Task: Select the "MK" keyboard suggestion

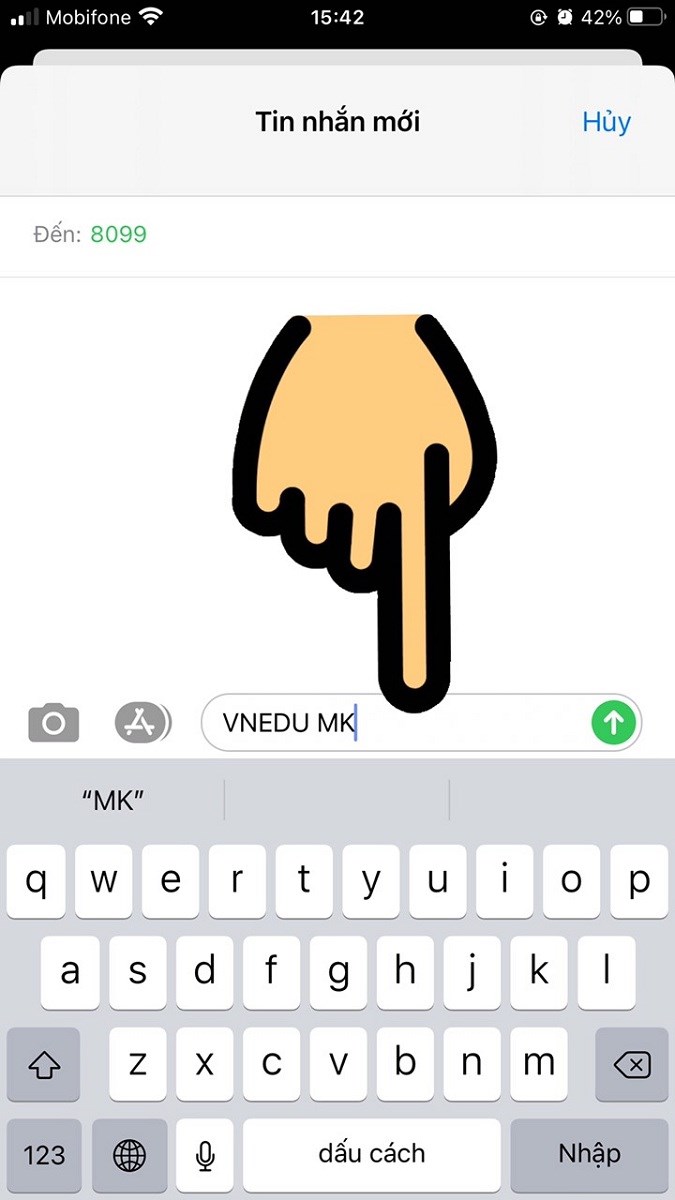Action: pyautogui.click(x=113, y=801)
